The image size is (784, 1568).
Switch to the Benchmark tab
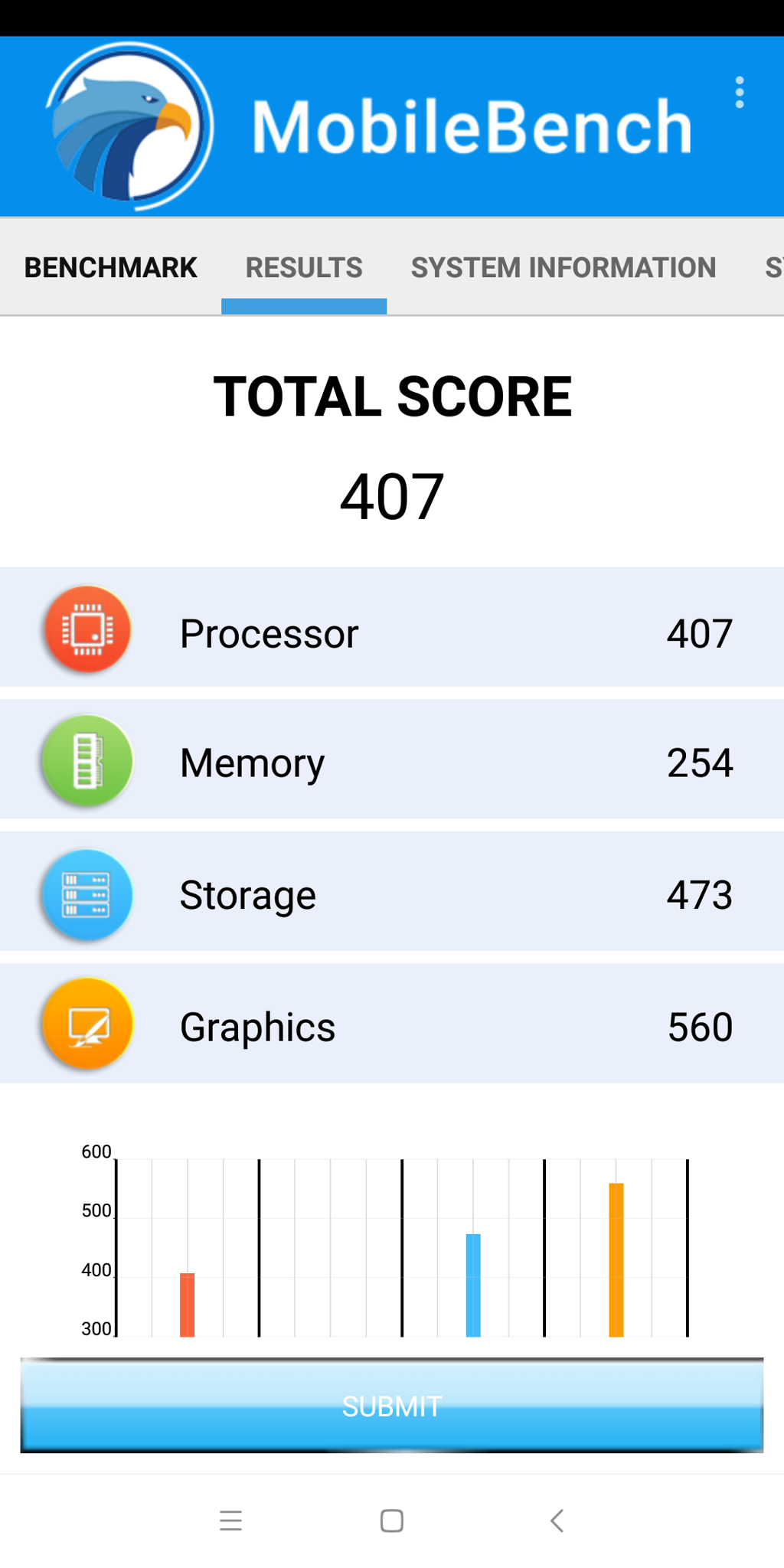[110, 267]
